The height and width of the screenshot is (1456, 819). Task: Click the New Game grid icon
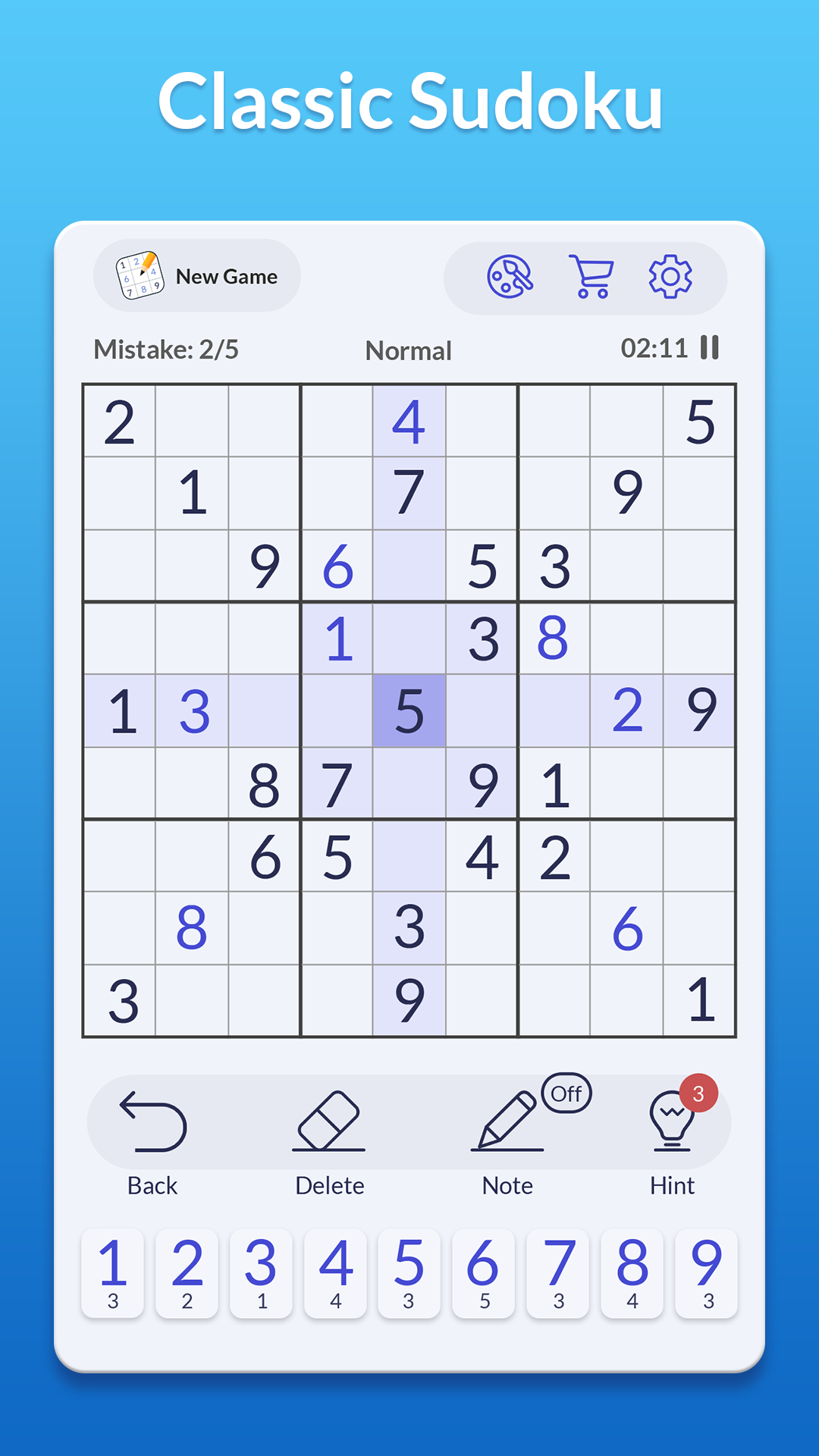coord(139,276)
